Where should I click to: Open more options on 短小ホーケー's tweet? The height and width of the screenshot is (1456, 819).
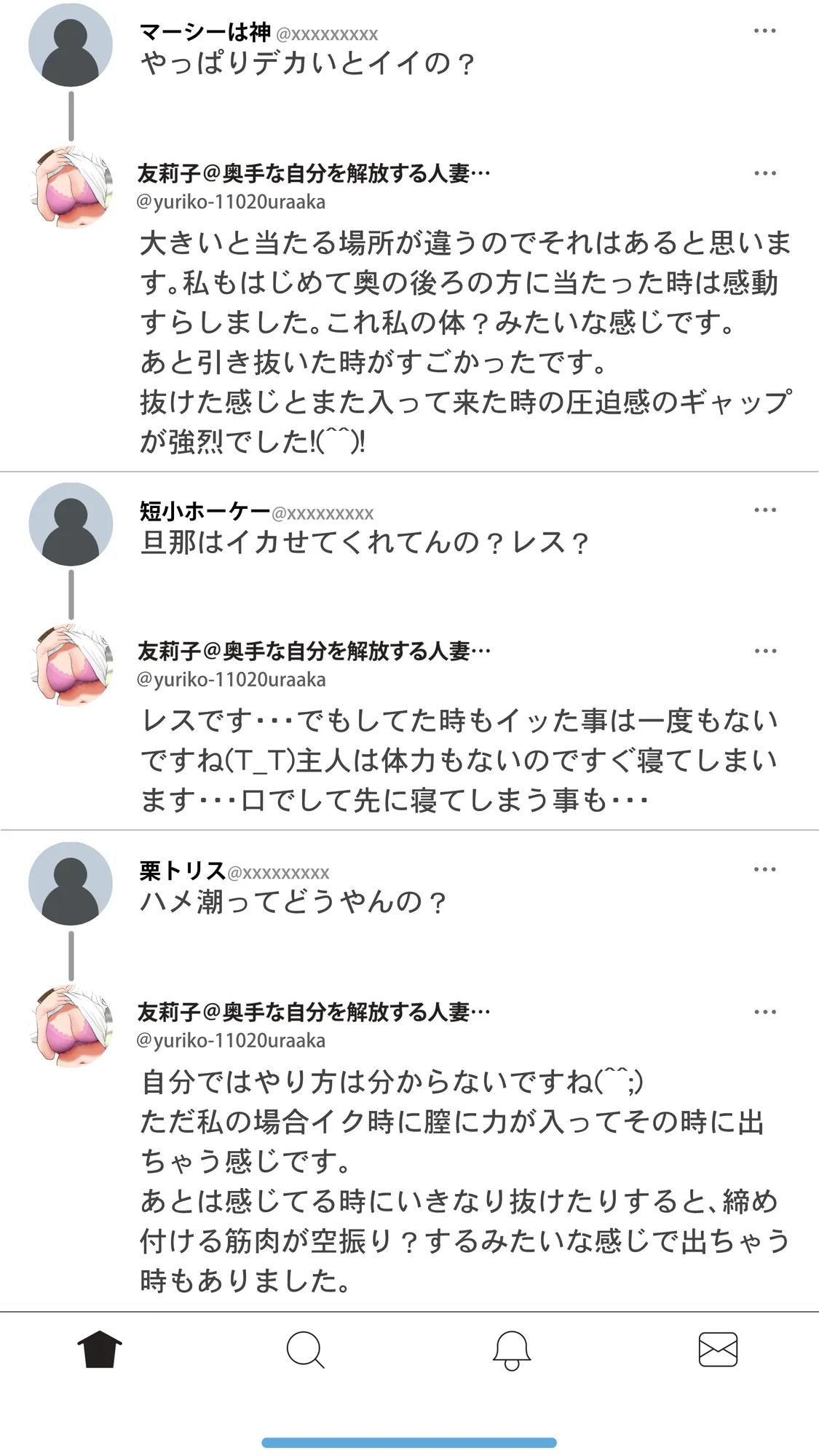(x=765, y=511)
